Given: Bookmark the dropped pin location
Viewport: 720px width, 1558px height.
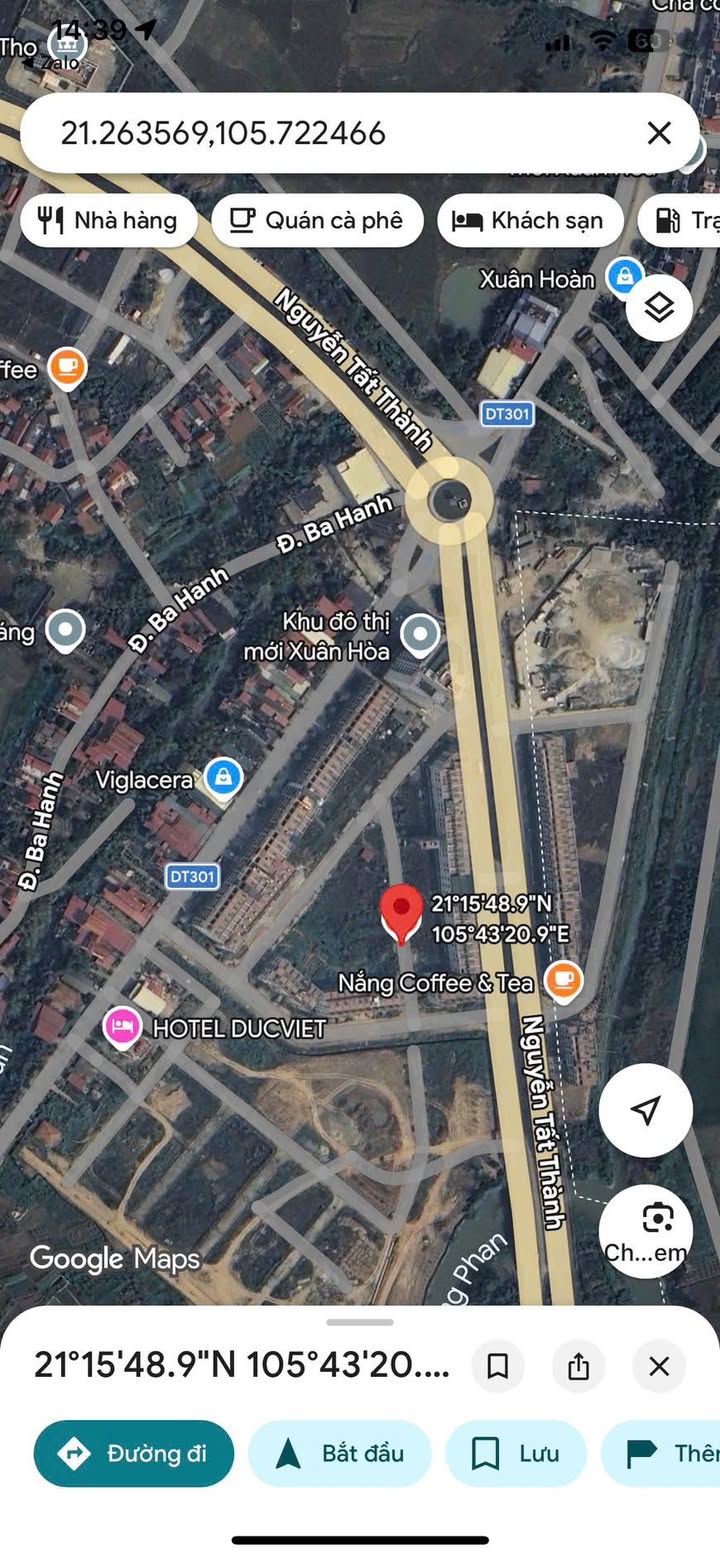Looking at the screenshot, I should pyautogui.click(x=498, y=1366).
